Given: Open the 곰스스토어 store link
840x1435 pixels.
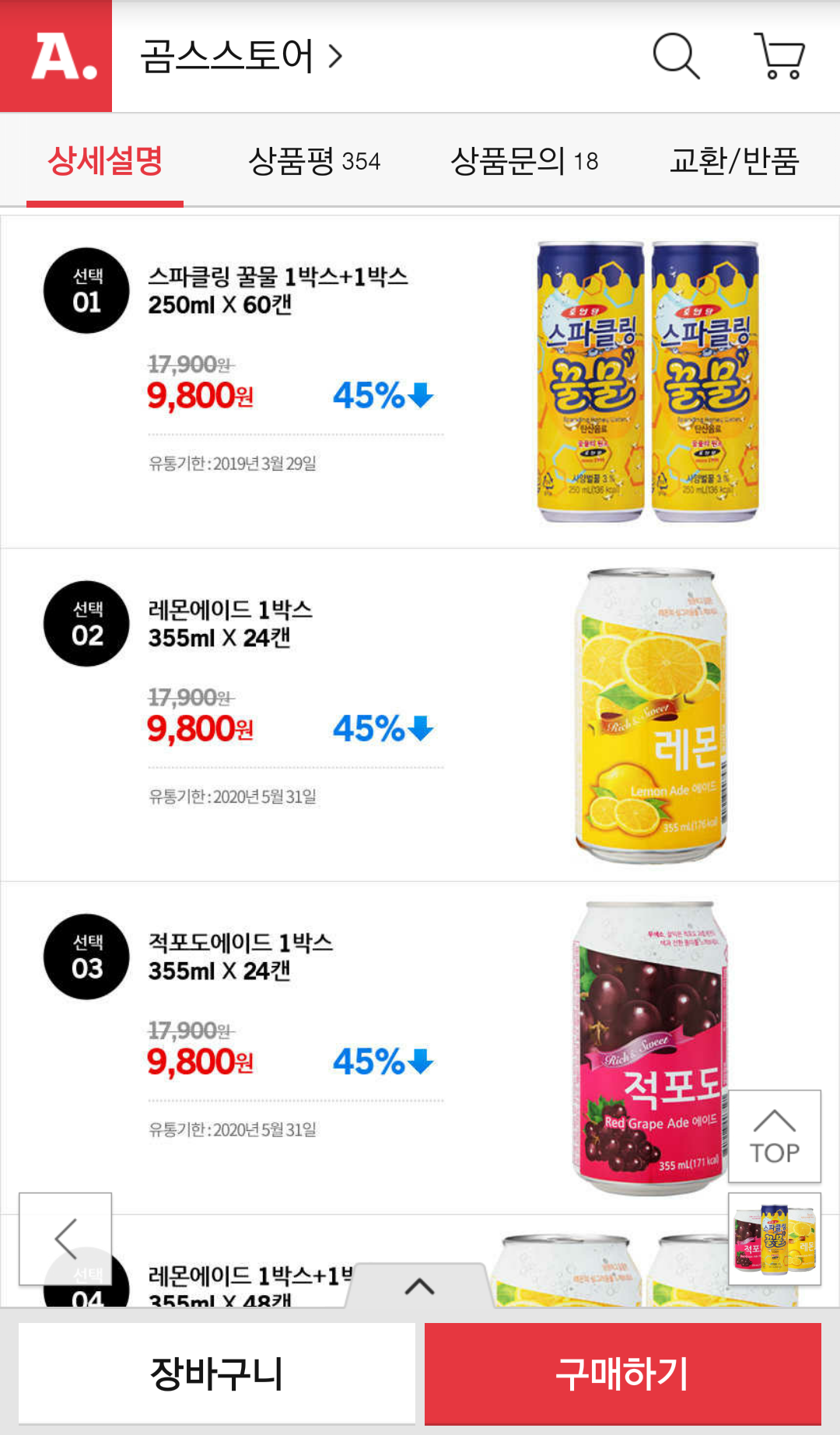Looking at the screenshot, I should pyautogui.click(x=241, y=56).
